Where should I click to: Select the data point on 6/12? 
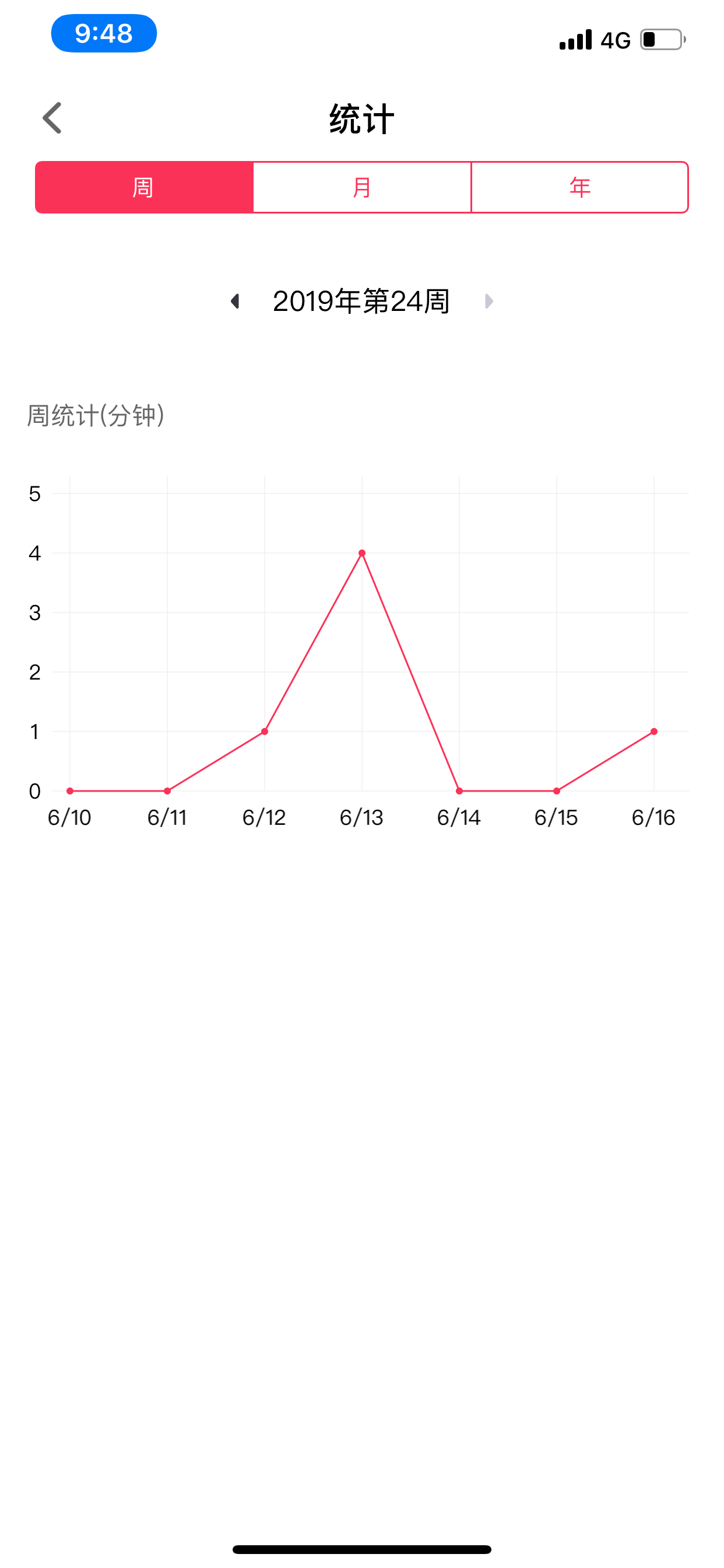click(x=265, y=731)
